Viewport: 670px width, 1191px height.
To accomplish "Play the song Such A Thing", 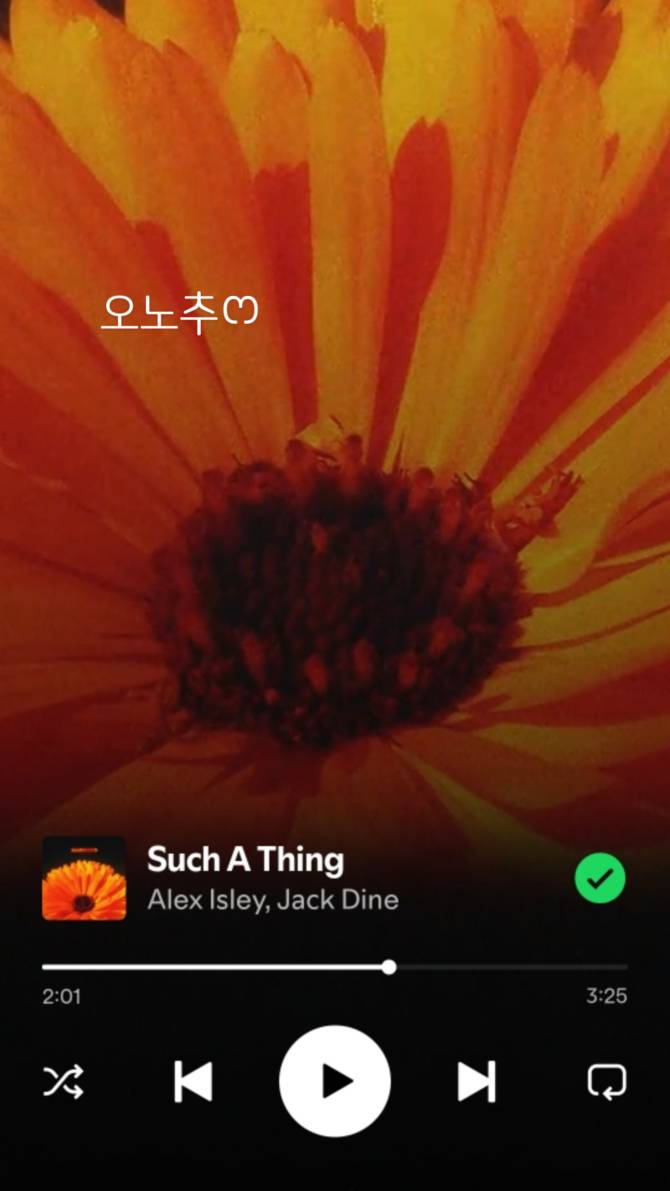I will [x=335, y=1081].
